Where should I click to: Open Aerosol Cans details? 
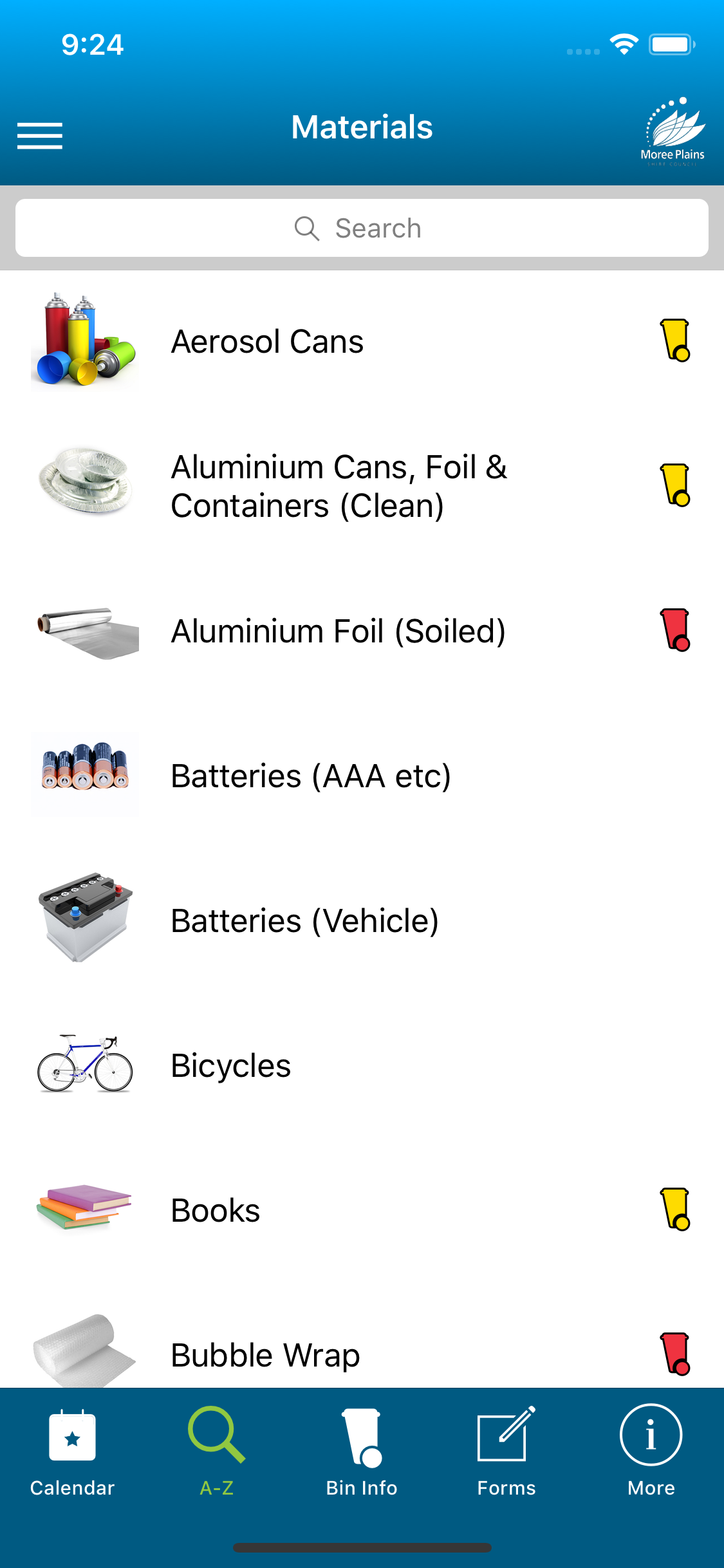[x=362, y=341]
